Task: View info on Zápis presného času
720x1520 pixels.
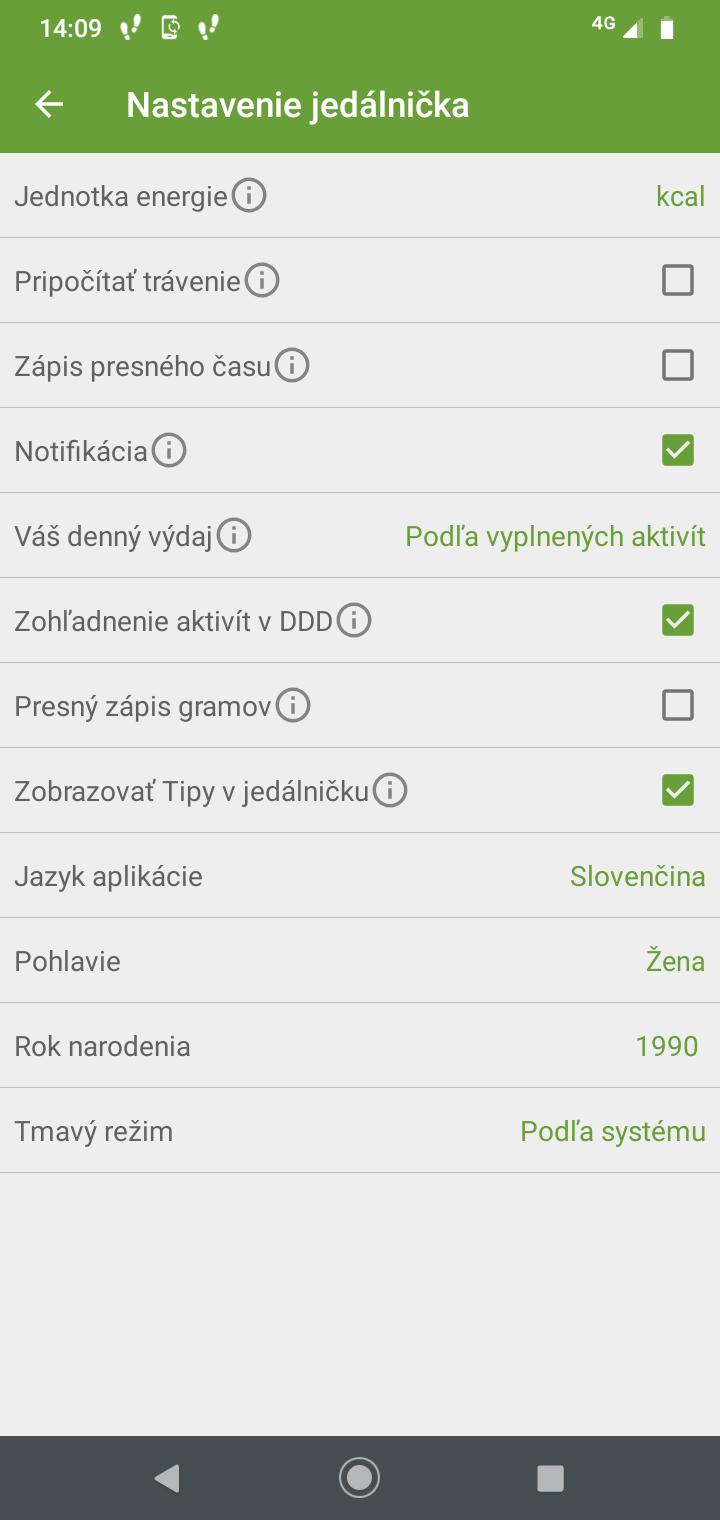Action: coord(292,366)
